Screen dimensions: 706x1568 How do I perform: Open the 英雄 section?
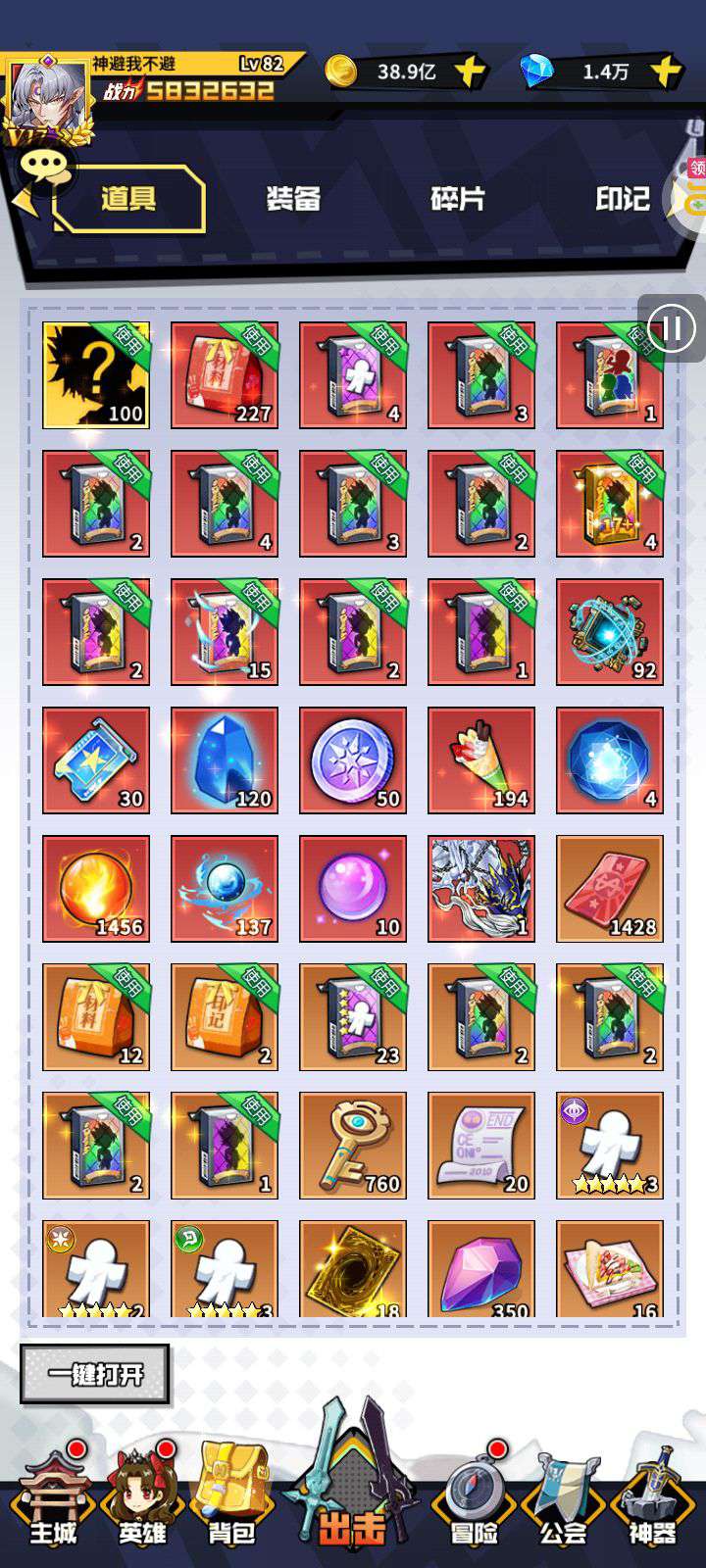click(x=143, y=1498)
